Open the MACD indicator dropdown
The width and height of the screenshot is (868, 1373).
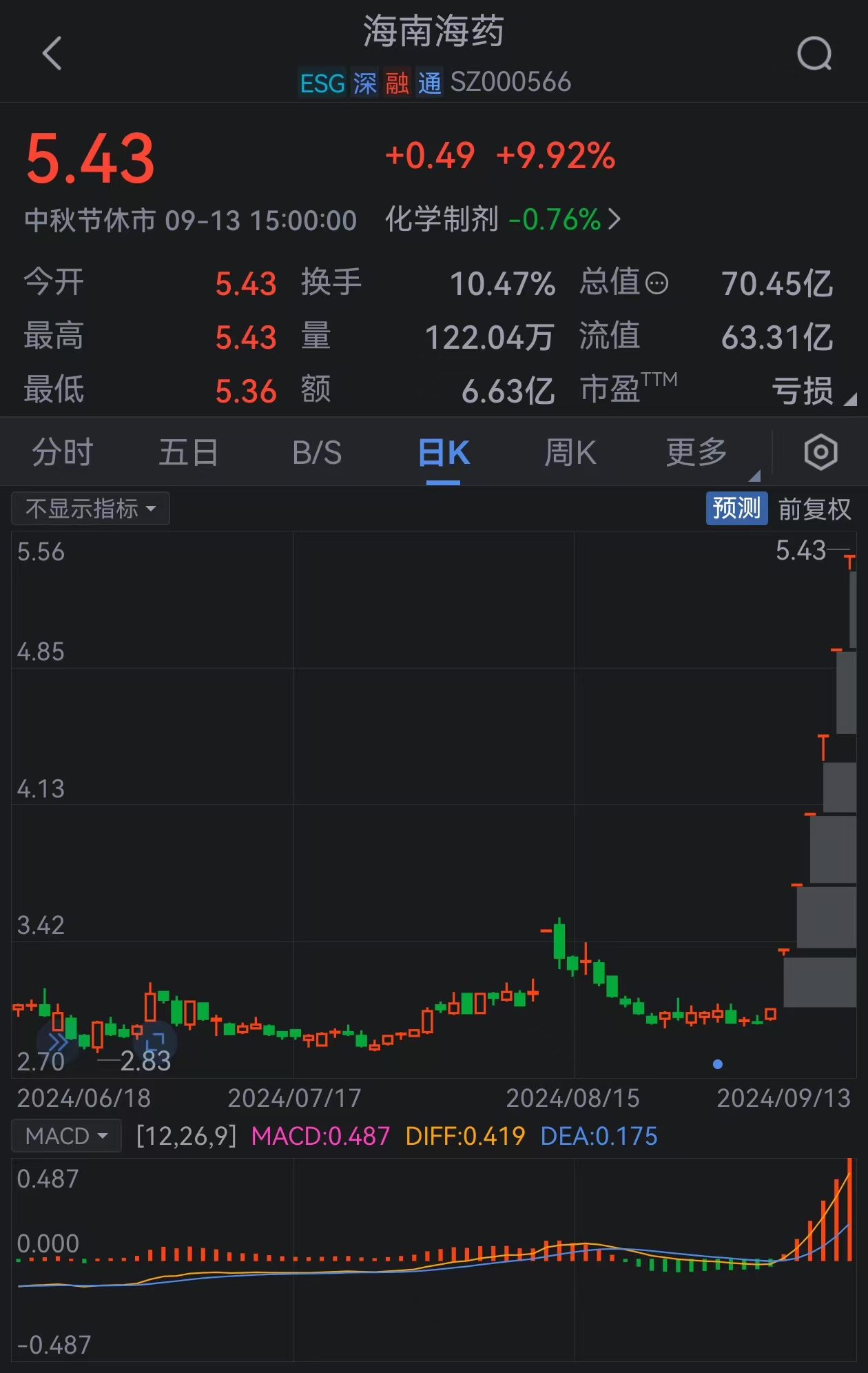click(66, 1136)
